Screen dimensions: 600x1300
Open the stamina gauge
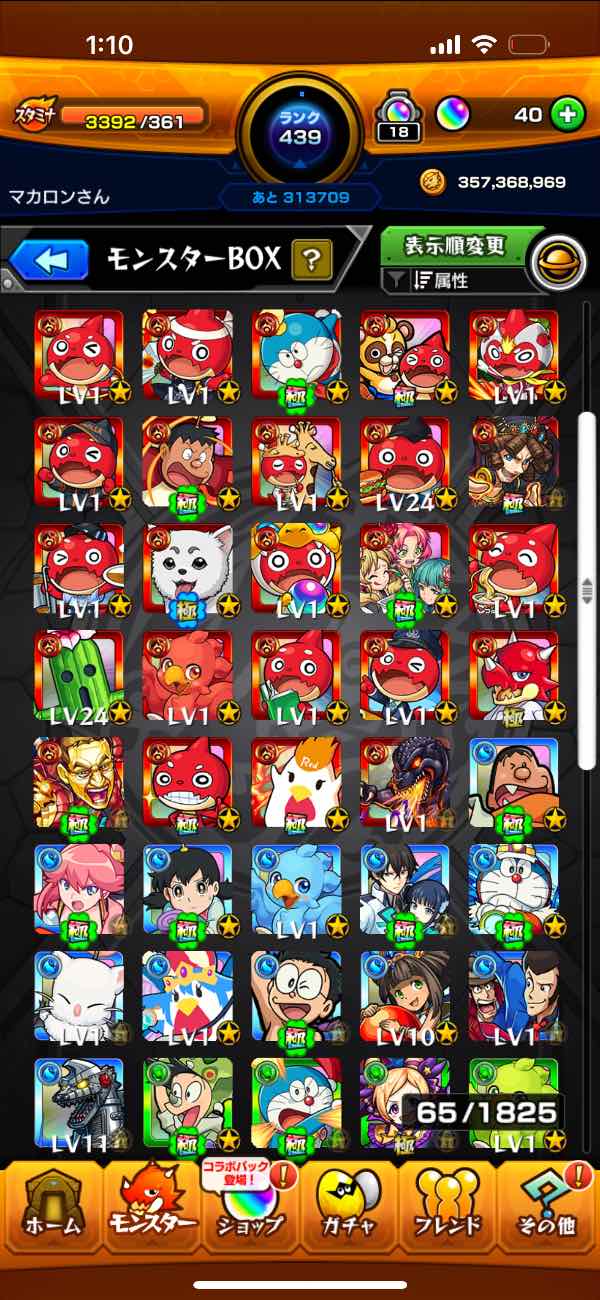tap(112, 116)
